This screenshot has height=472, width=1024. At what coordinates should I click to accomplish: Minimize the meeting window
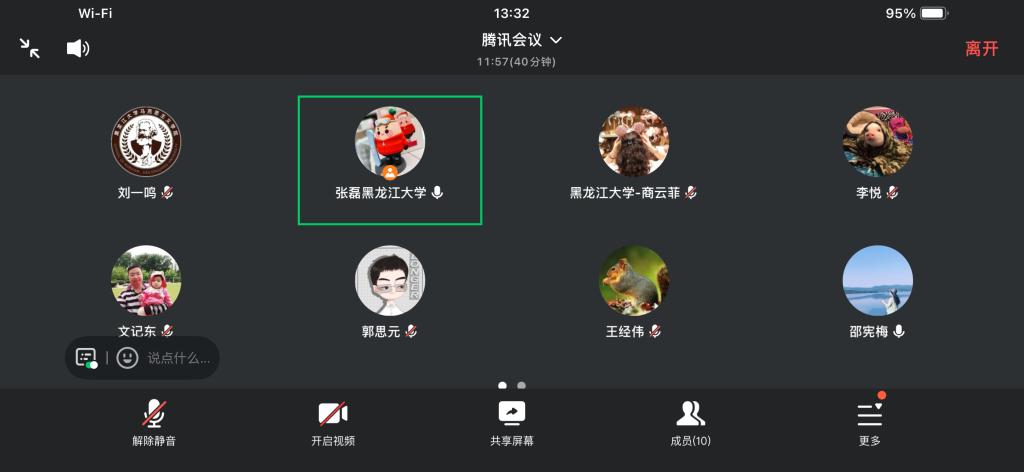point(30,48)
